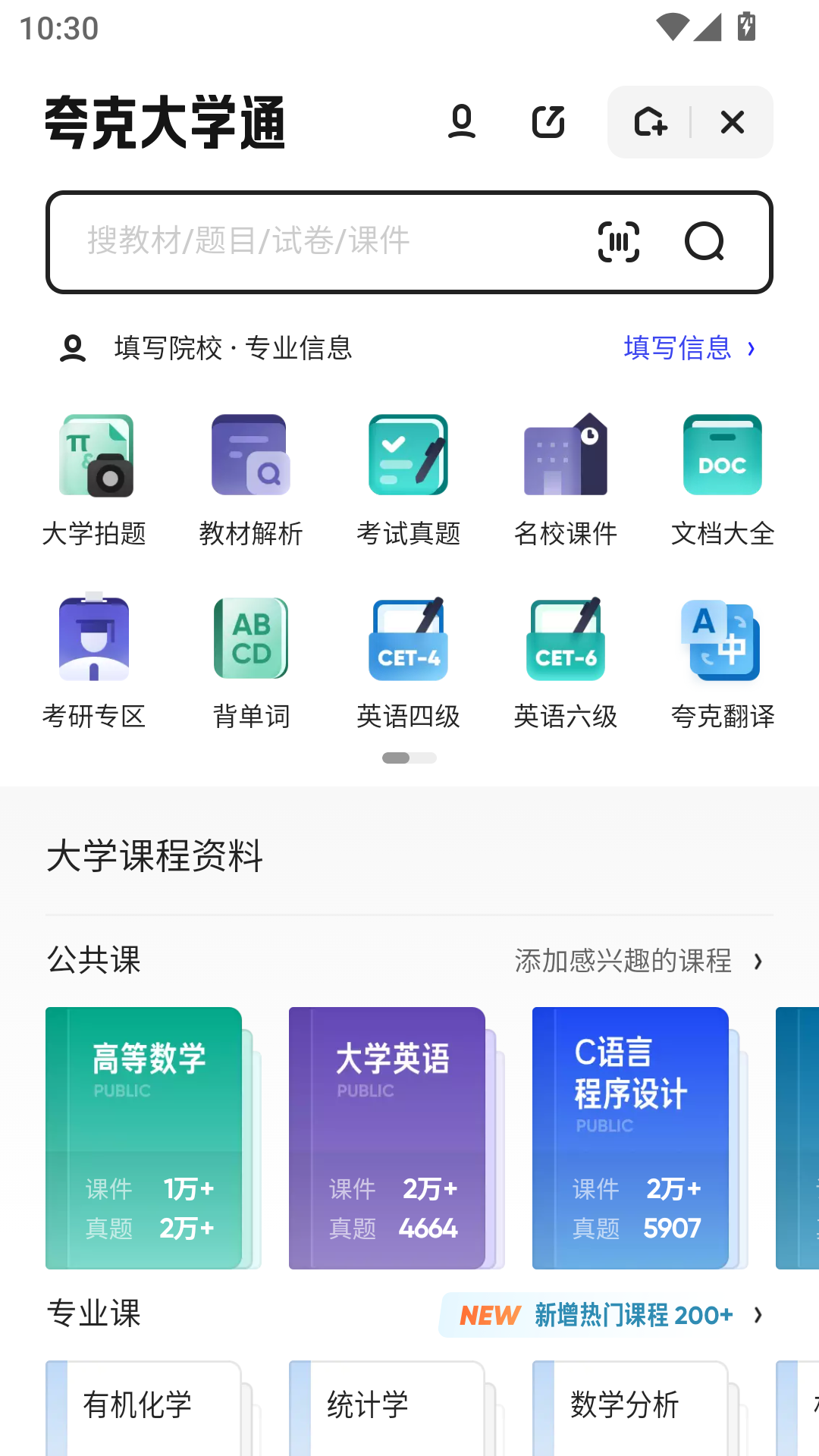Open the 背单词 vocabulary tool
This screenshot has width=819, height=1456.
click(250, 660)
